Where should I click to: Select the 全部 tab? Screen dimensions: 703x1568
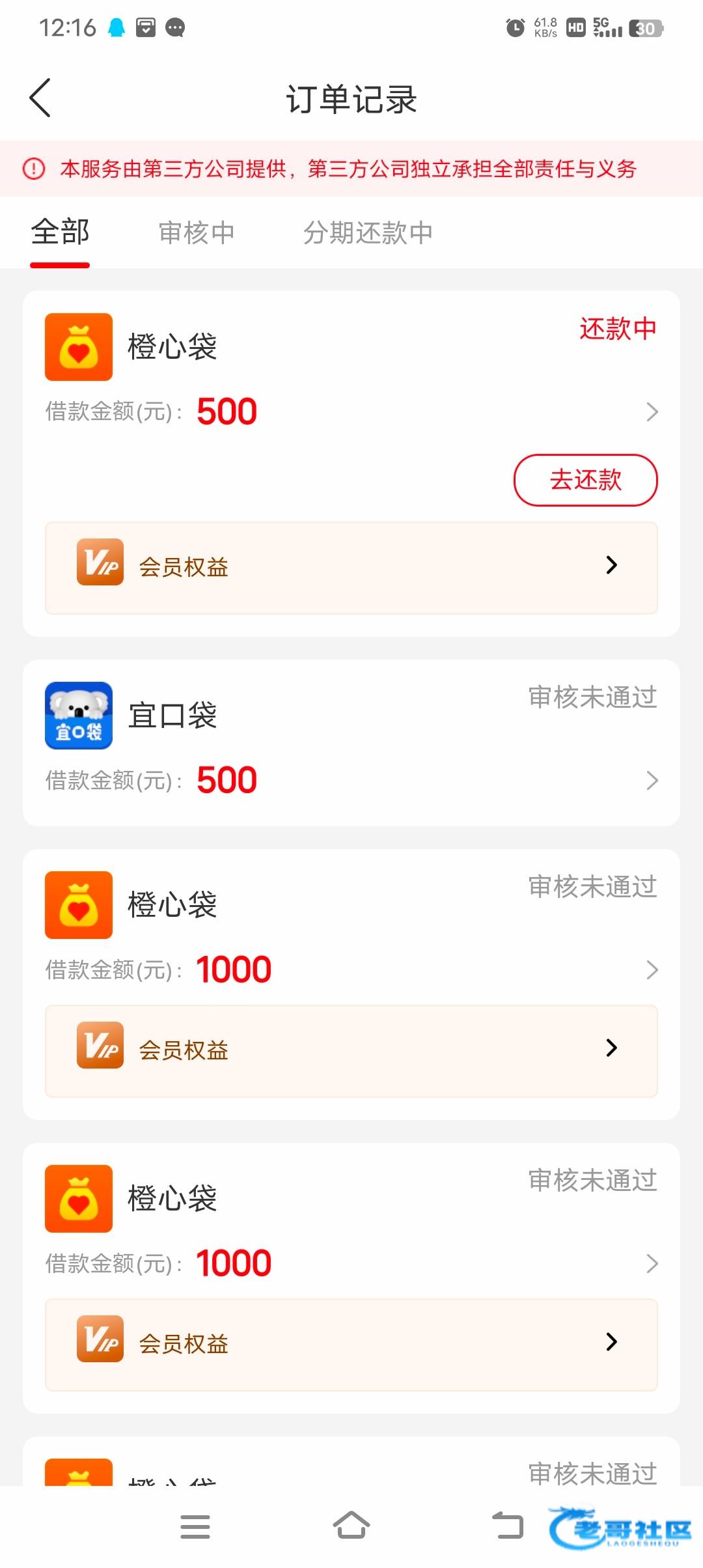tap(60, 232)
